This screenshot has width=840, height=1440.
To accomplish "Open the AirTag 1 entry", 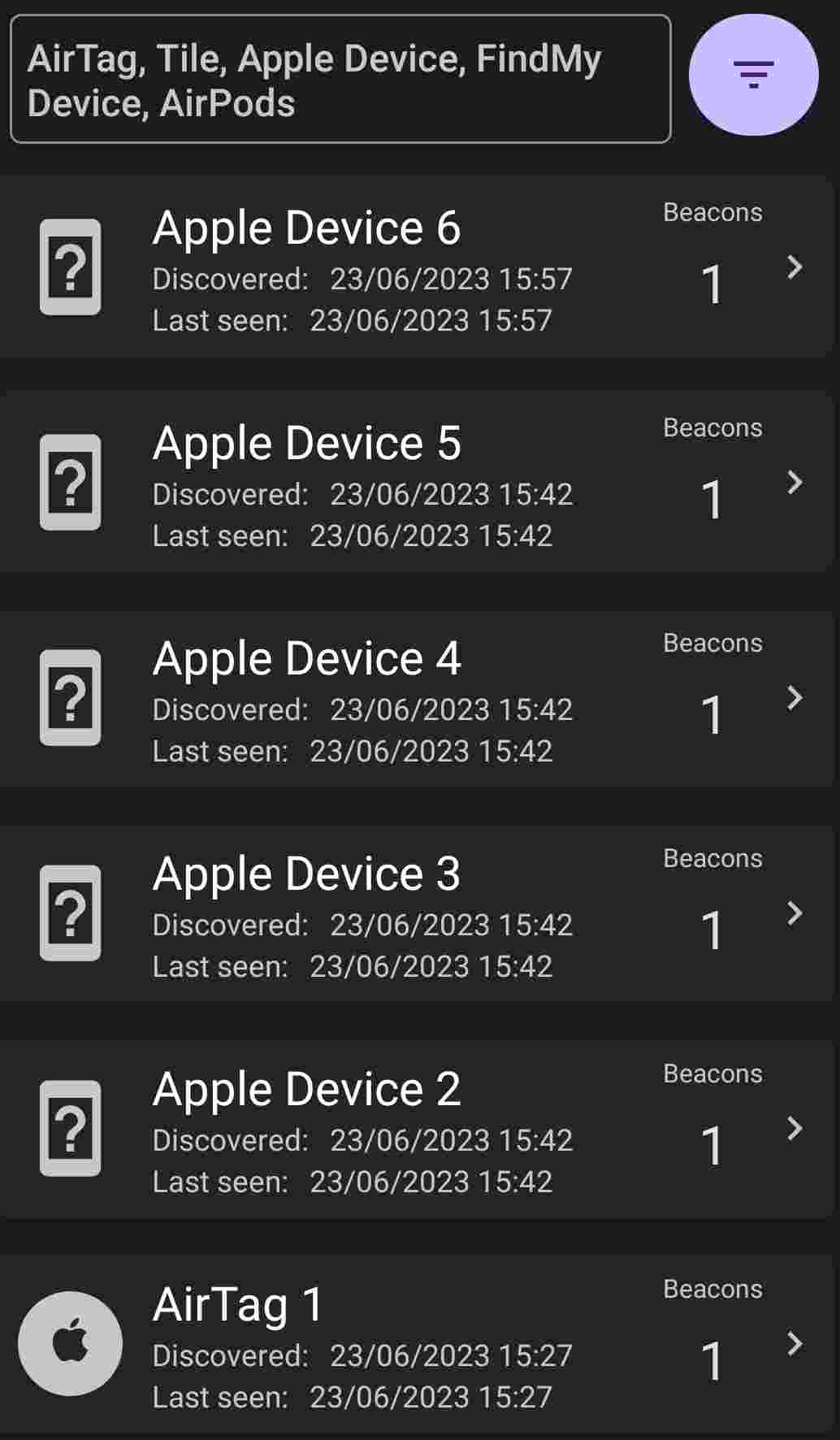I will click(x=416, y=1343).
